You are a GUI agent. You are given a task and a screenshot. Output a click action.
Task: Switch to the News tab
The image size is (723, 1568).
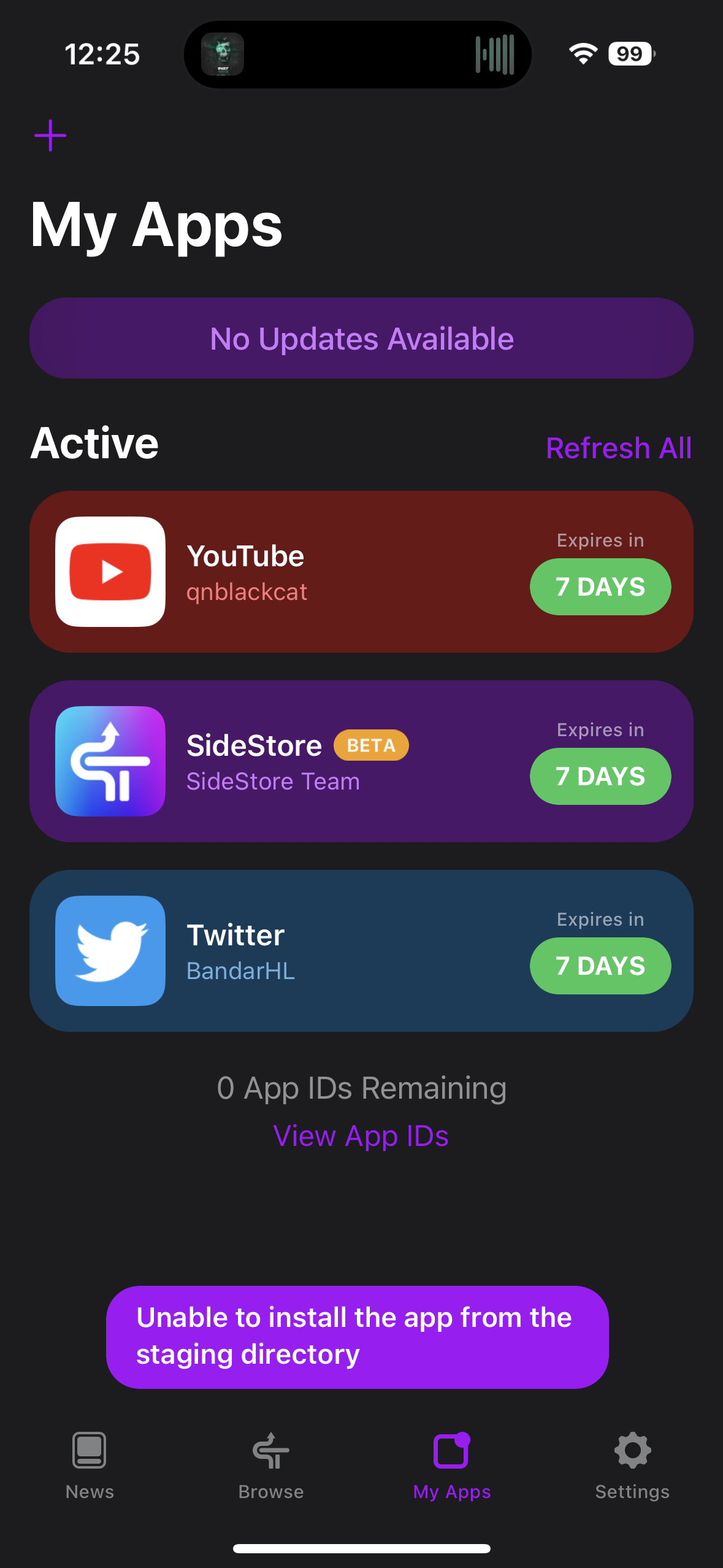pos(90,1464)
